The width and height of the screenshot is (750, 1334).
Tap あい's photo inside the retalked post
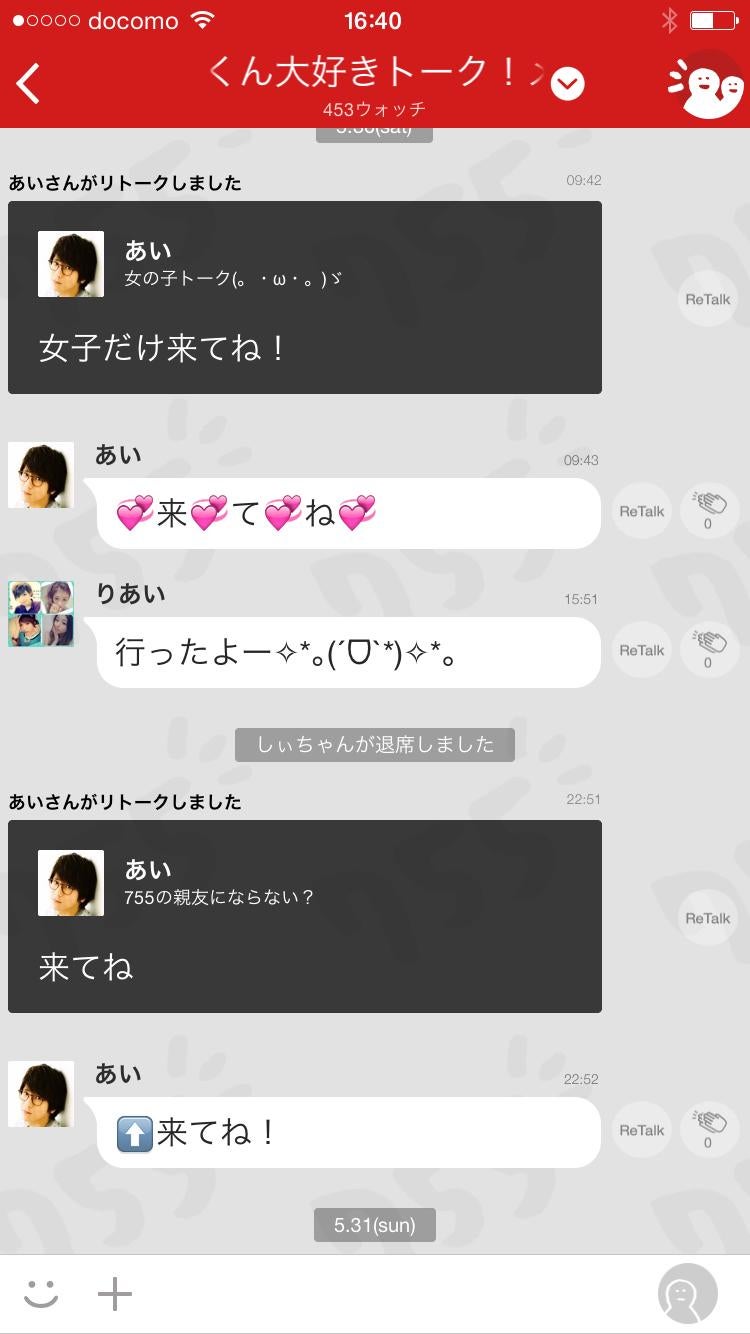[71, 264]
